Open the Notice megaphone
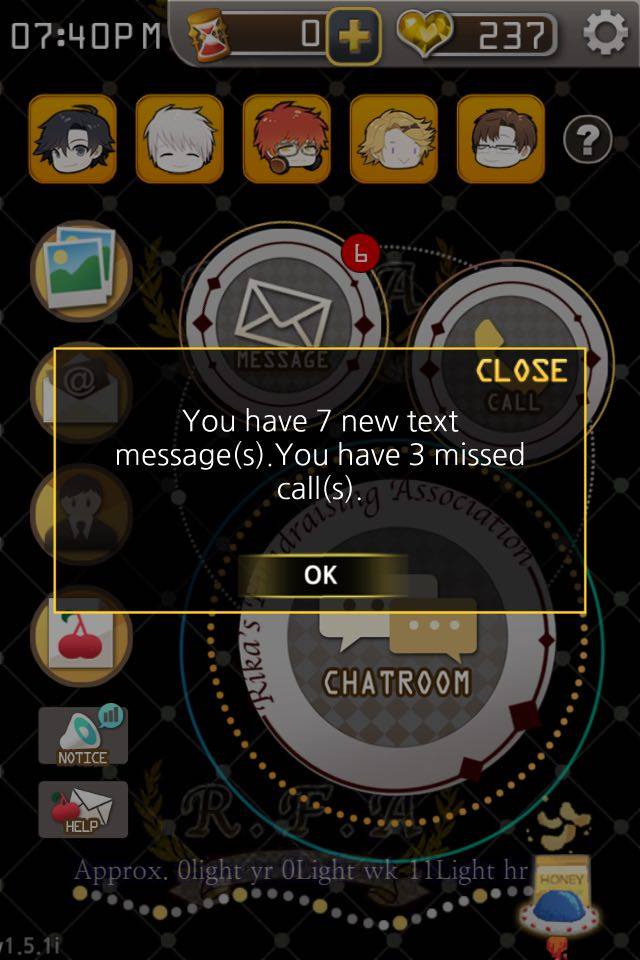Screen dimensions: 640x960 tap(83, 736)
